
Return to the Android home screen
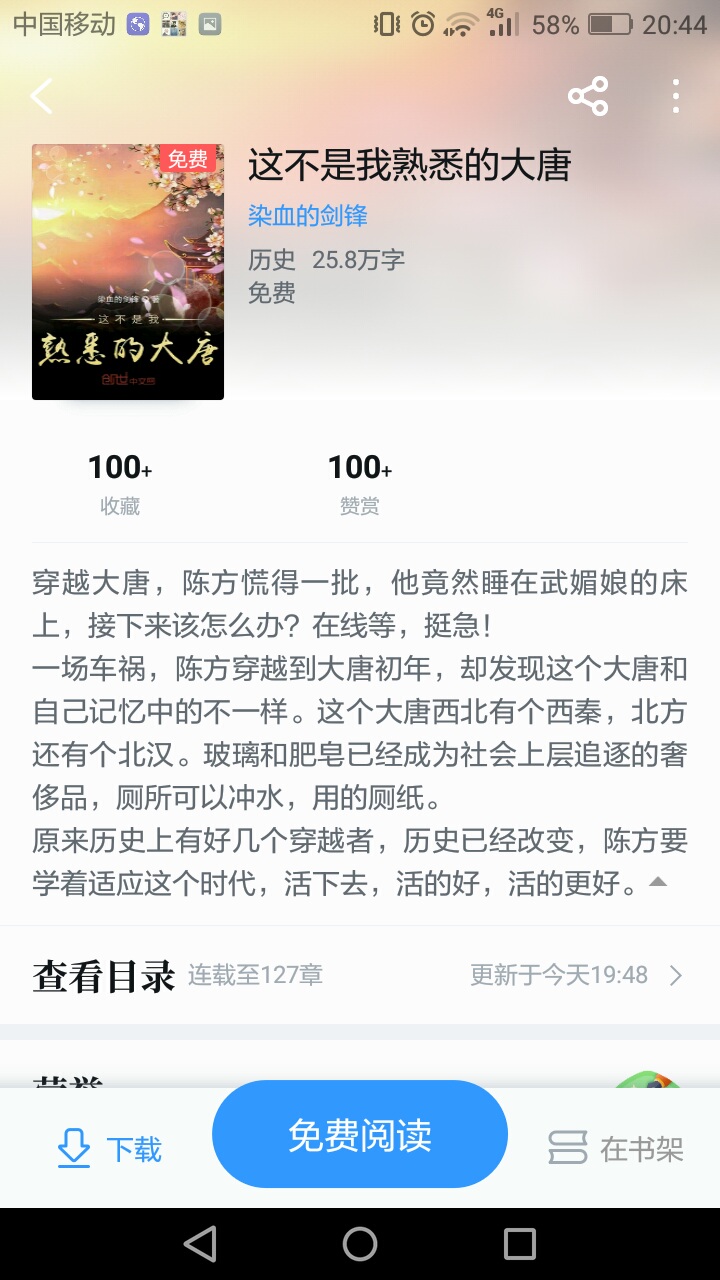360,1244
